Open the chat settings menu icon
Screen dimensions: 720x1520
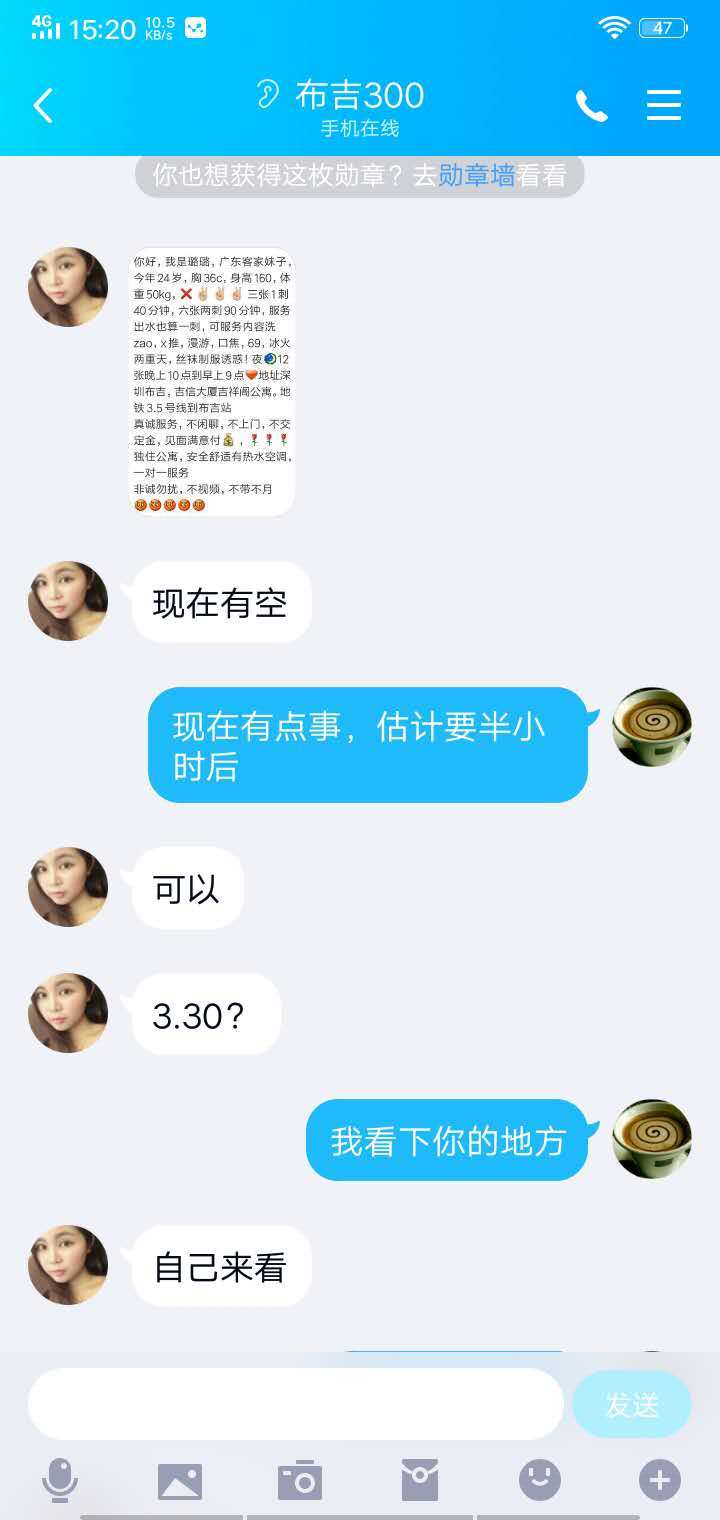pos(664,106)
